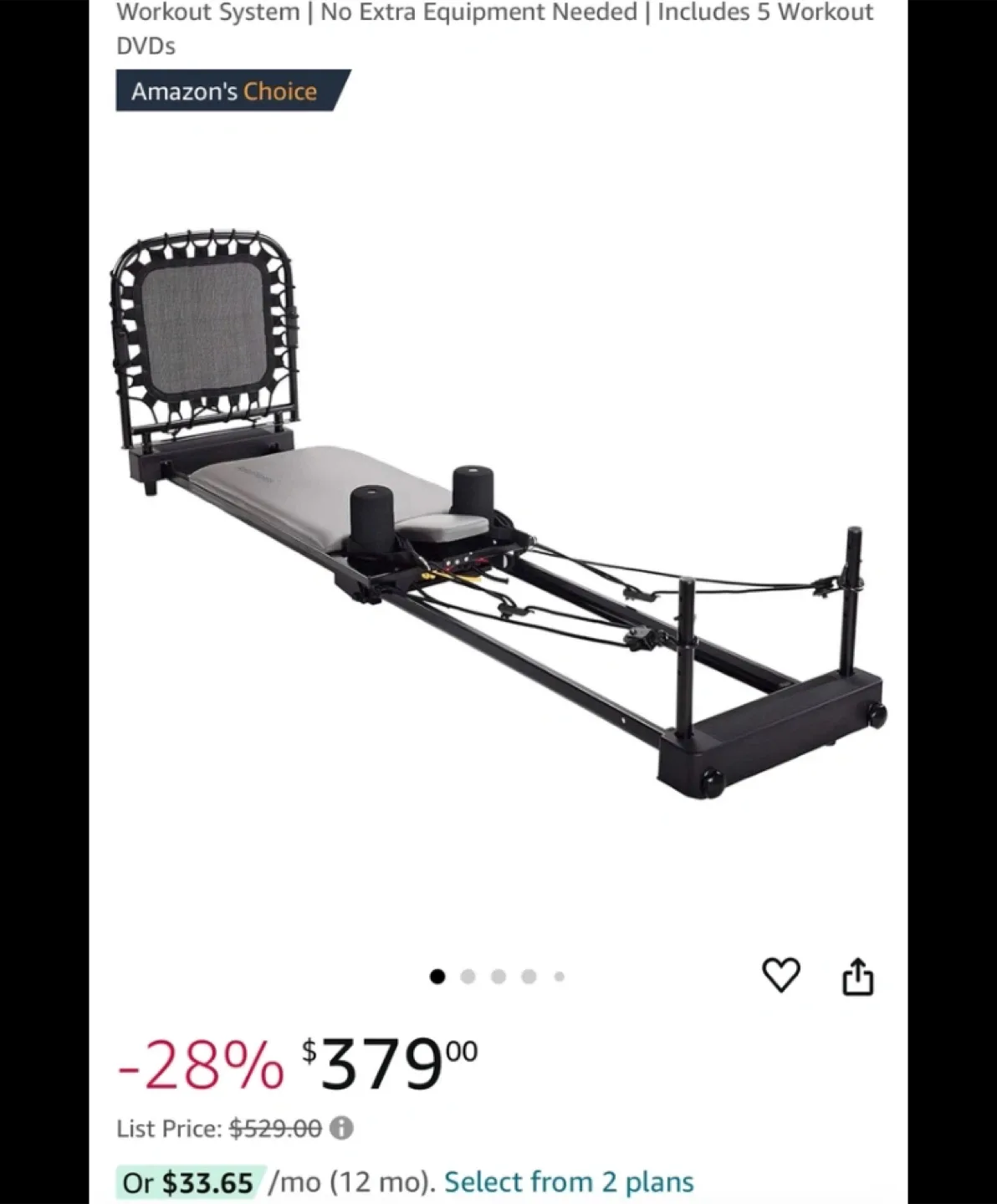The width and height of the screenshot is (997, 1204).
Task: Select the second image carousel dot
Action: point(468,976)
